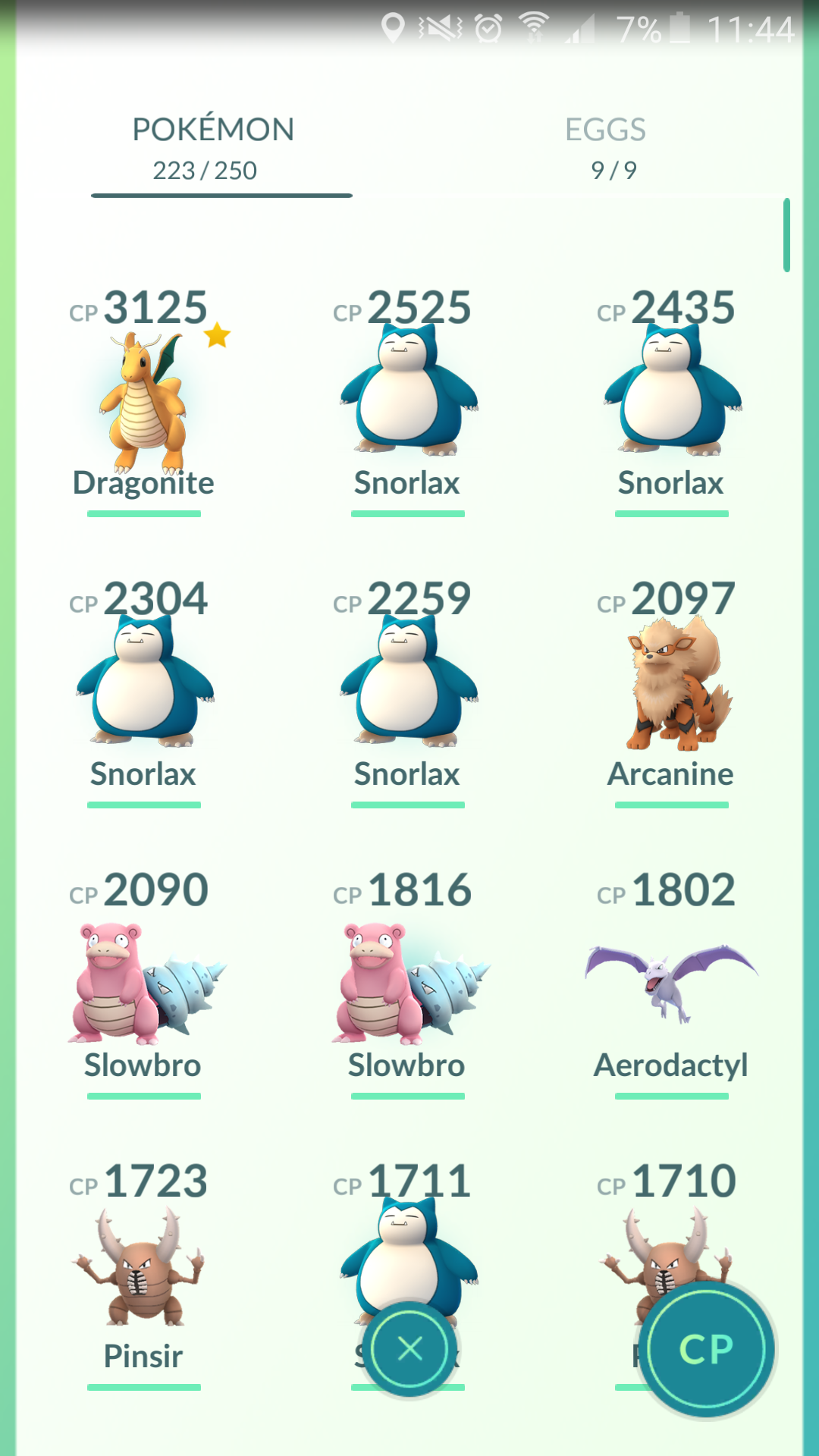Close the Pokémon list with X button
Image resolution: width=819 pixels, height=1456 pixels.
tap(410, 1348)
